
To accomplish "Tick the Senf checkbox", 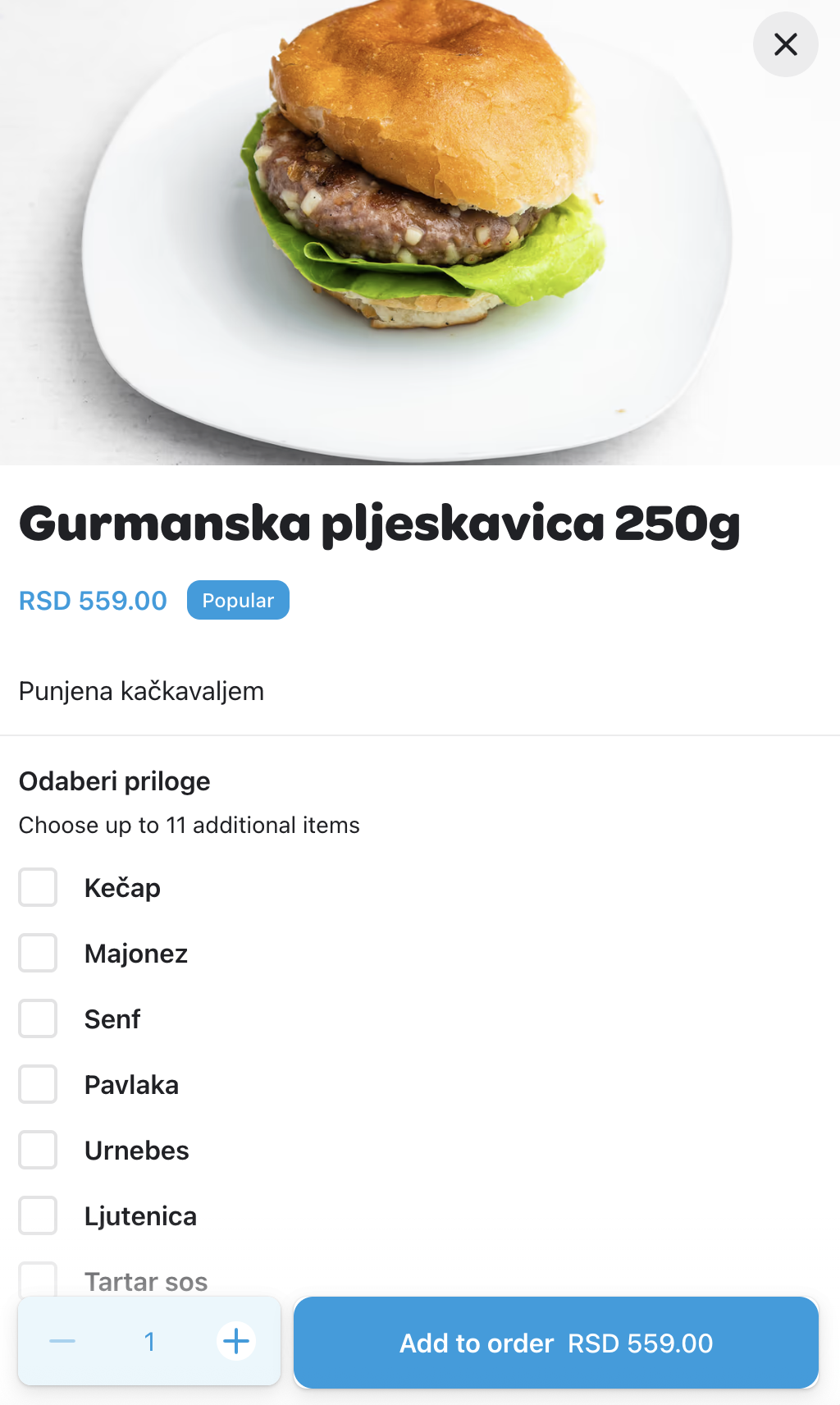I will click(x=38, y=1018).
